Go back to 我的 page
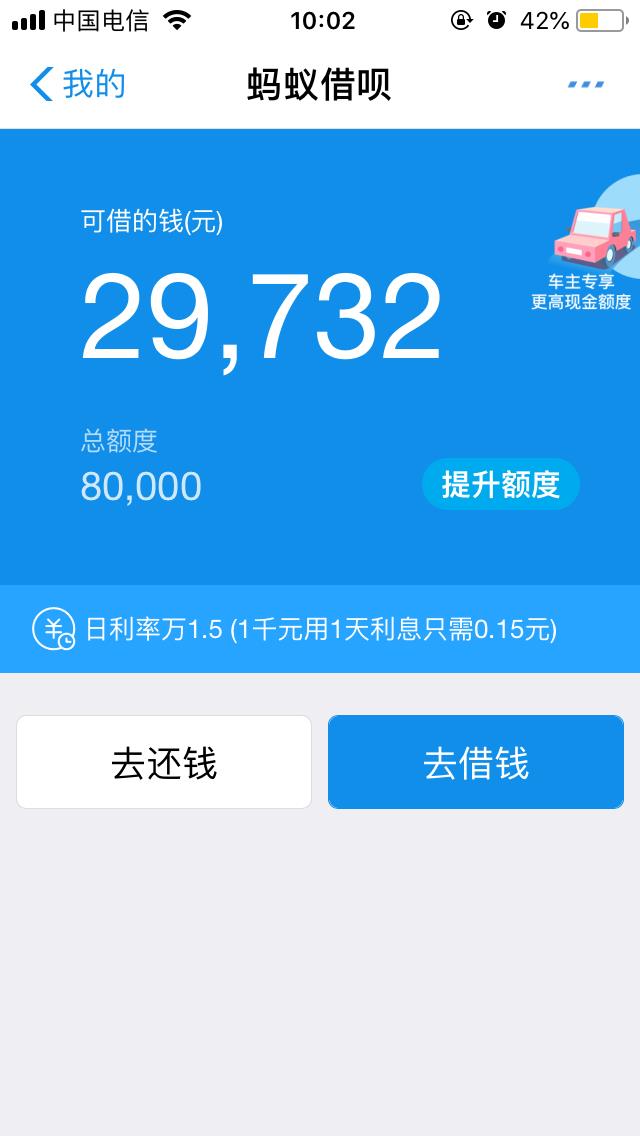The height and width of the screenshot is (1136, 640). point(77,84)
